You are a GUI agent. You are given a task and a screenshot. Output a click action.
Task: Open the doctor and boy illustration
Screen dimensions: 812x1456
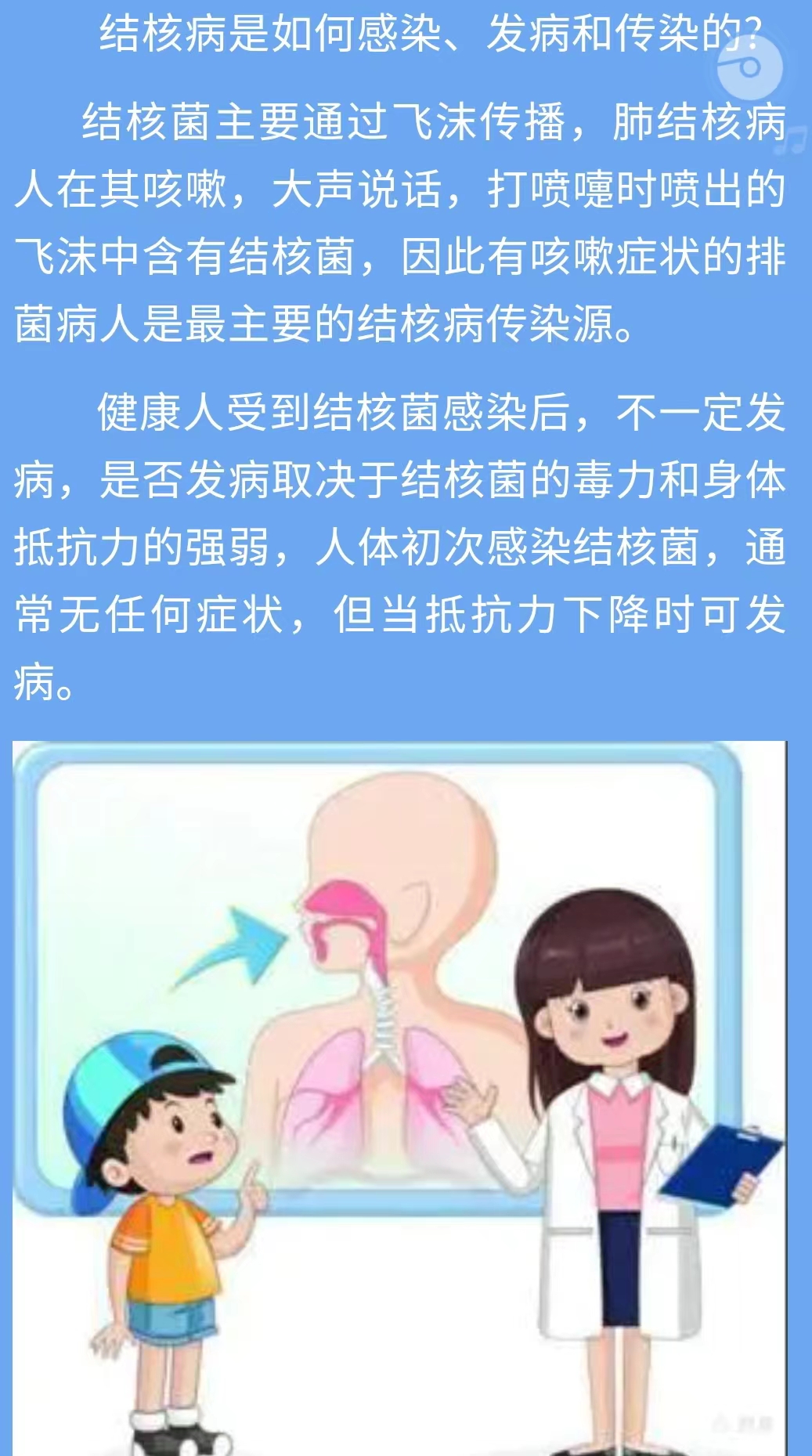[x=399, y=1097]
